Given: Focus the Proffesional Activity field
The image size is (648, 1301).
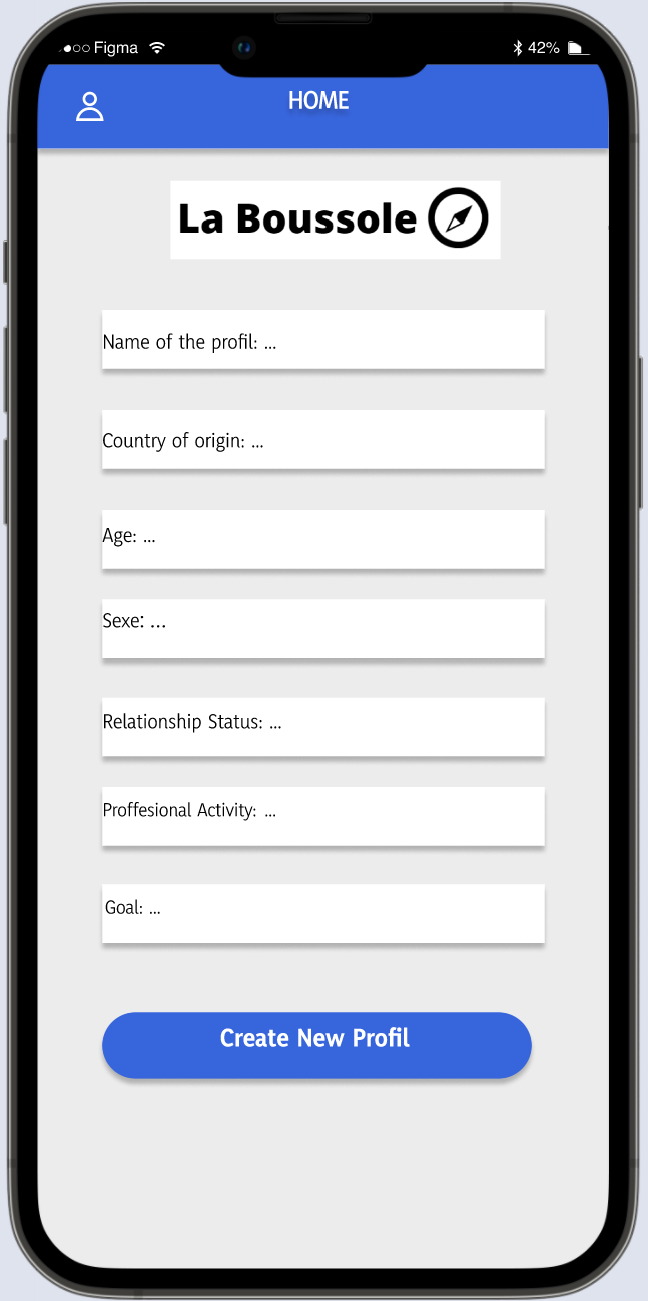Looking at the screenshot, I should pyautogui.click(x=323, y=816).
